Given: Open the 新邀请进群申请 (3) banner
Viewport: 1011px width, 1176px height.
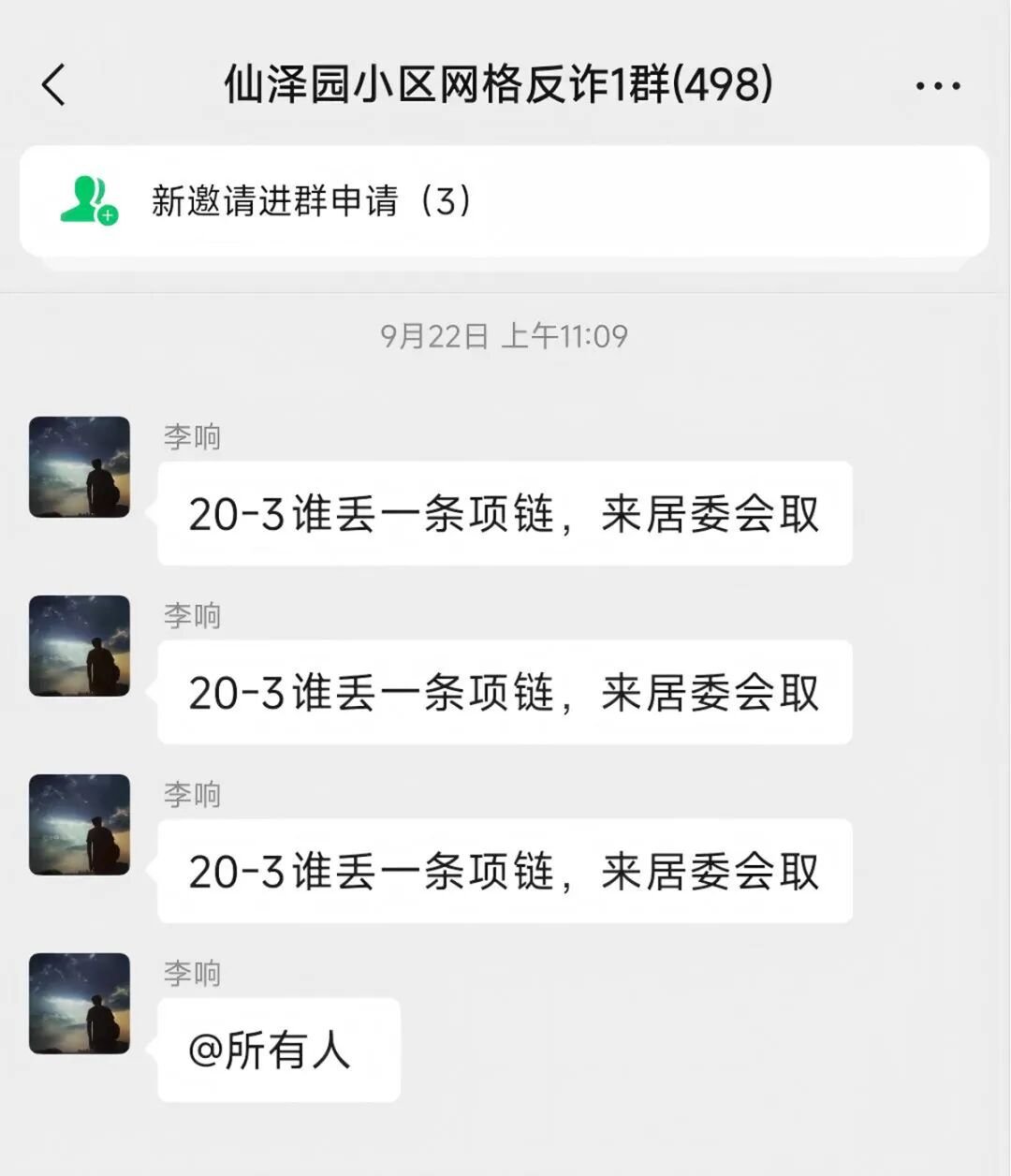Looking at the screenshot, I should (x=504, y=201).
